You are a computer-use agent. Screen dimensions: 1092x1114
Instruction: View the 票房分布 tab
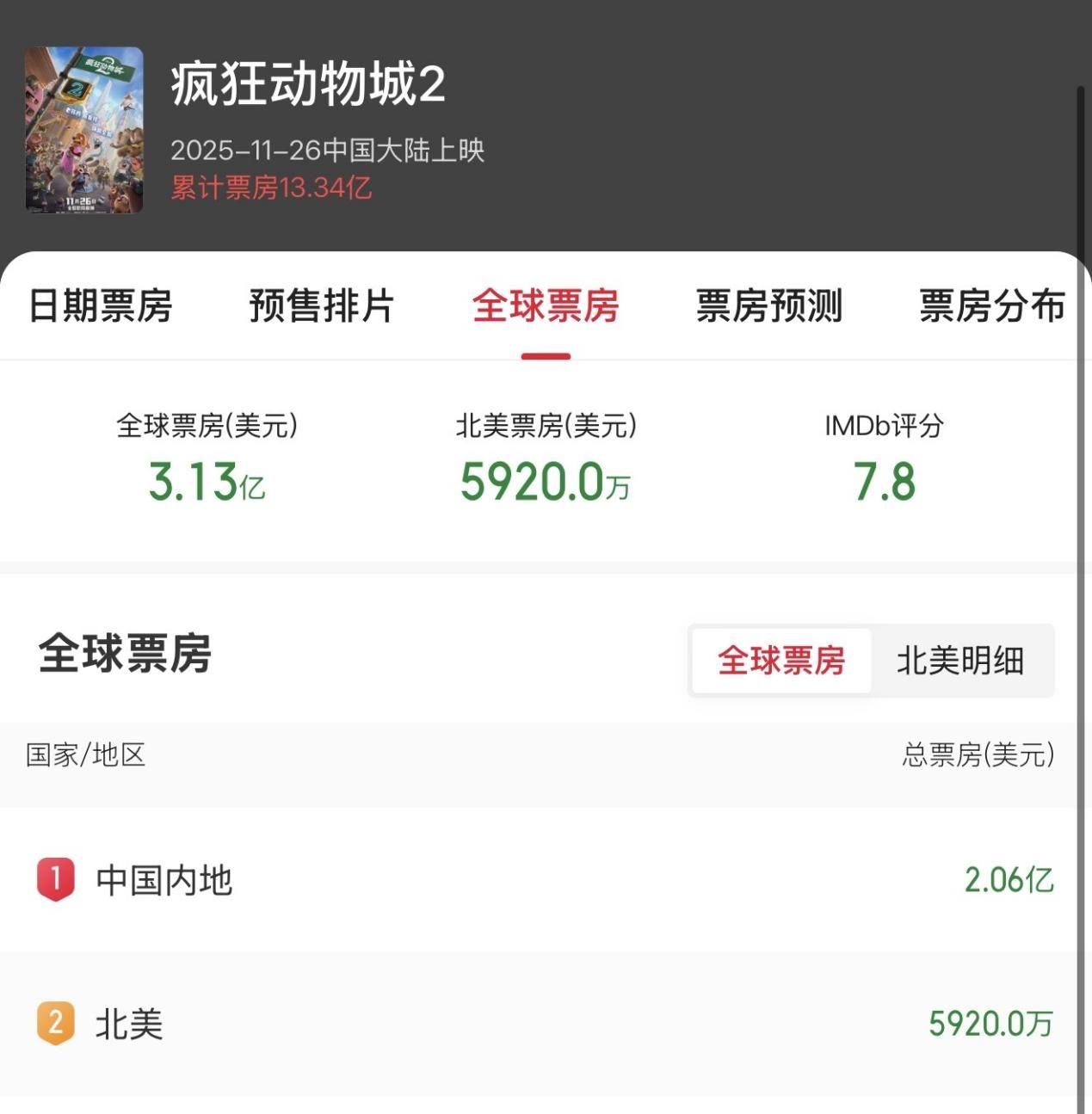[x=991, y=306]
